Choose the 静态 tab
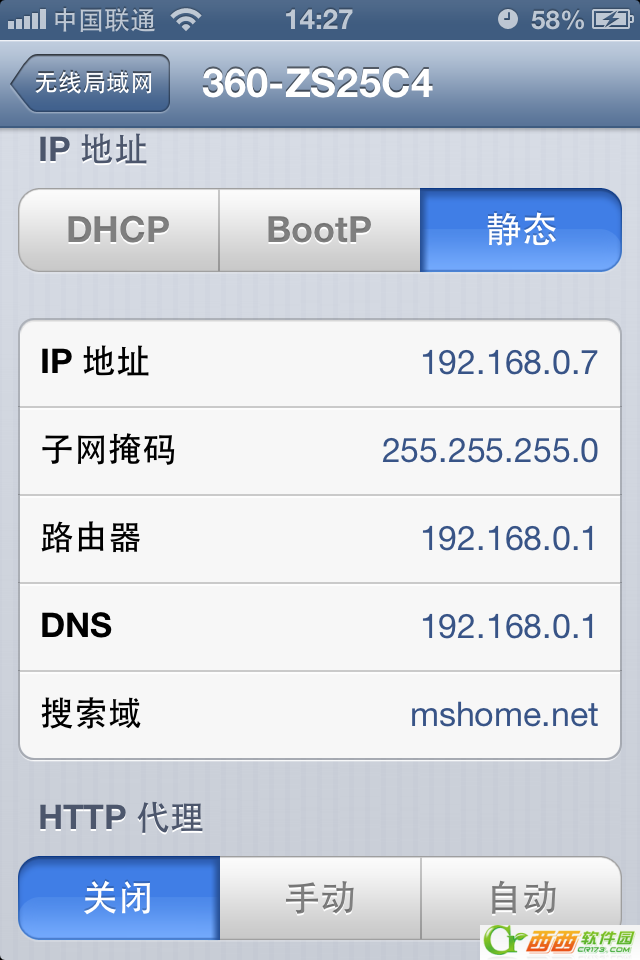This screenshot has height=960, width=640. point(521,230)
